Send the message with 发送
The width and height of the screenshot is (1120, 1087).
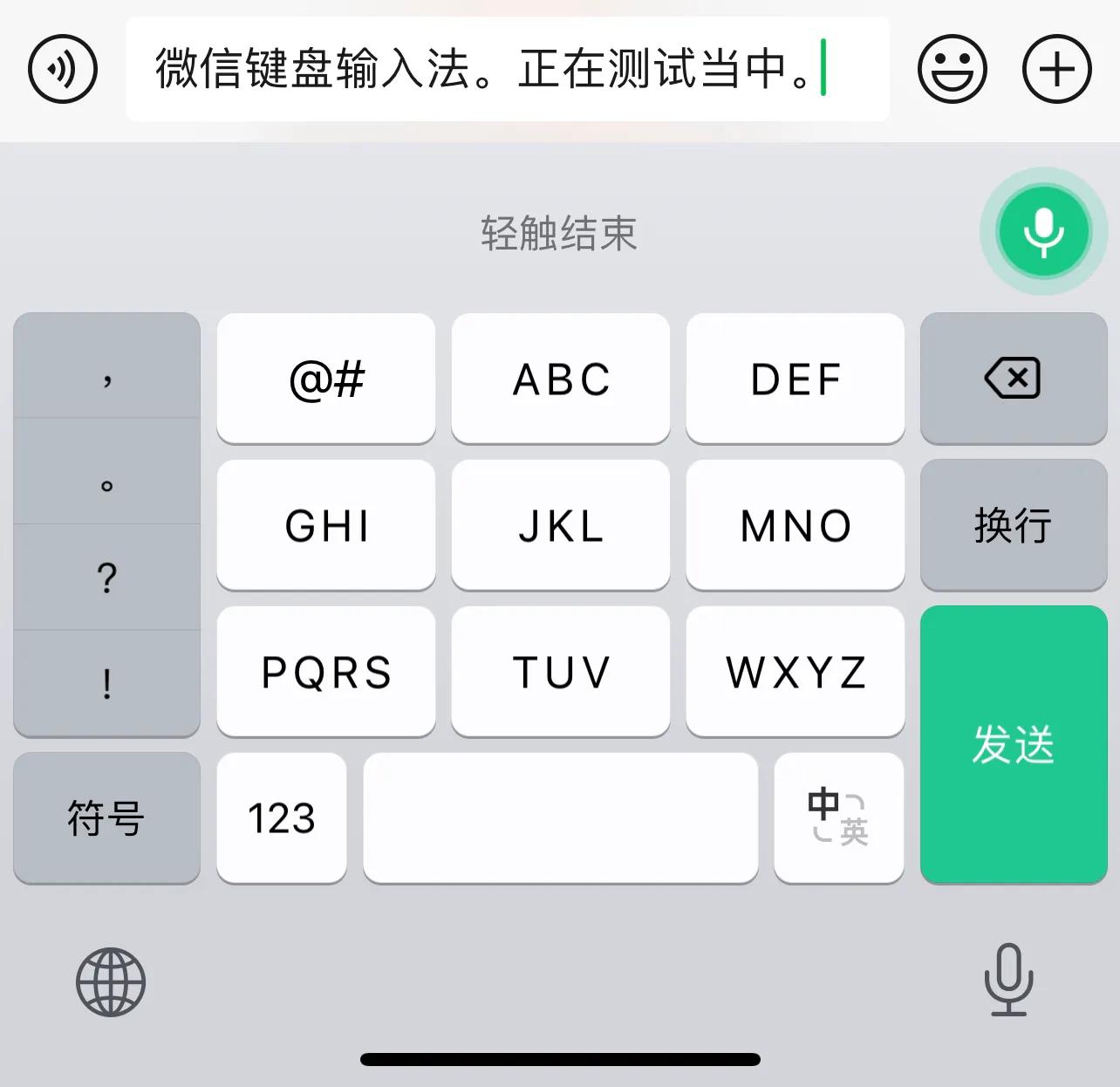1014,744
